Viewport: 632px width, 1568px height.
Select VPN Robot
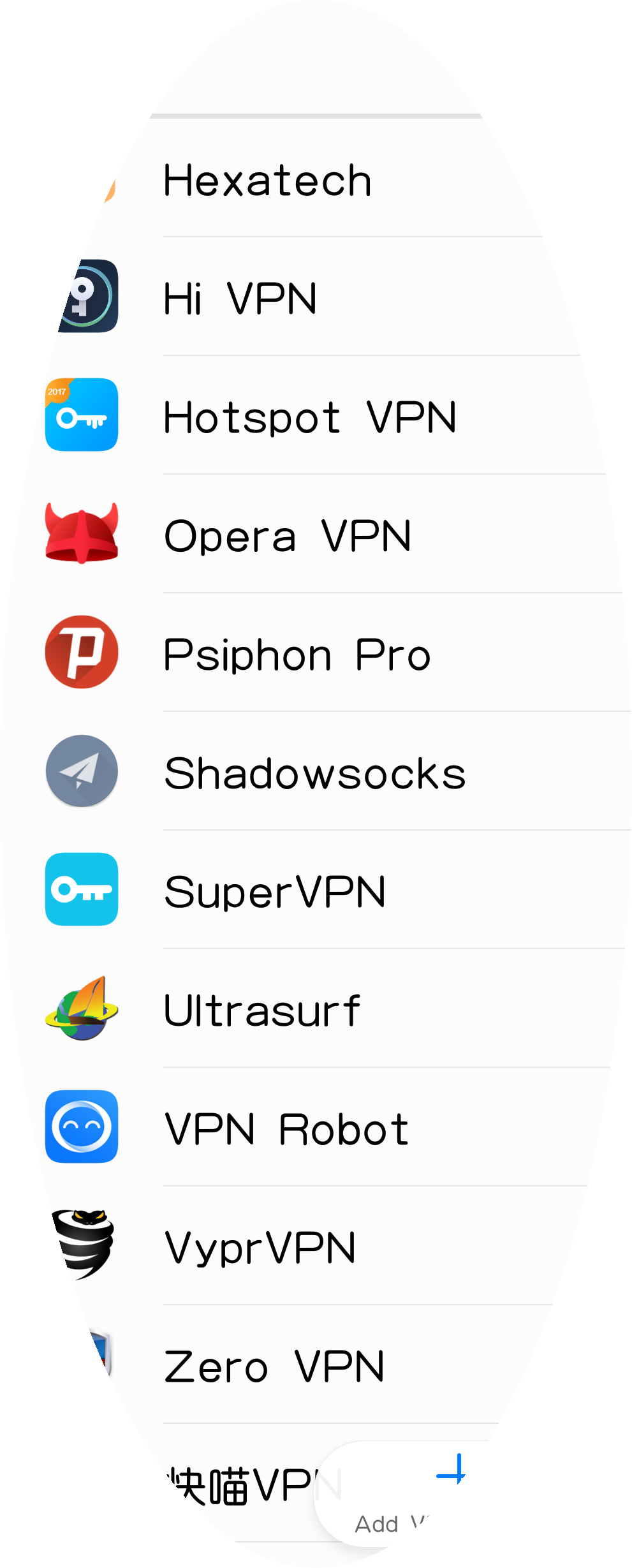click(286, 1129)
